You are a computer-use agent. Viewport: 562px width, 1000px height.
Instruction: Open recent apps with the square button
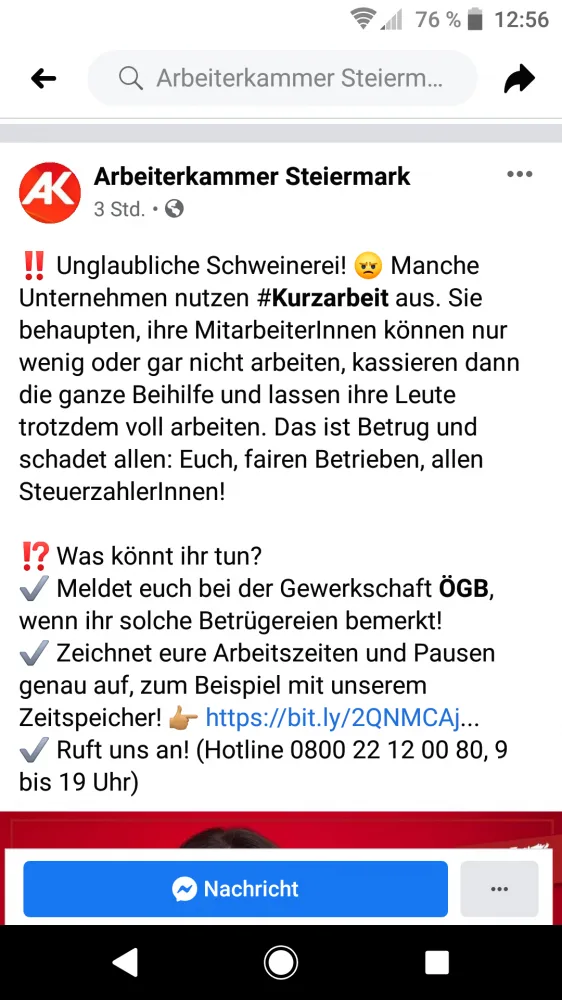[437, 962]
